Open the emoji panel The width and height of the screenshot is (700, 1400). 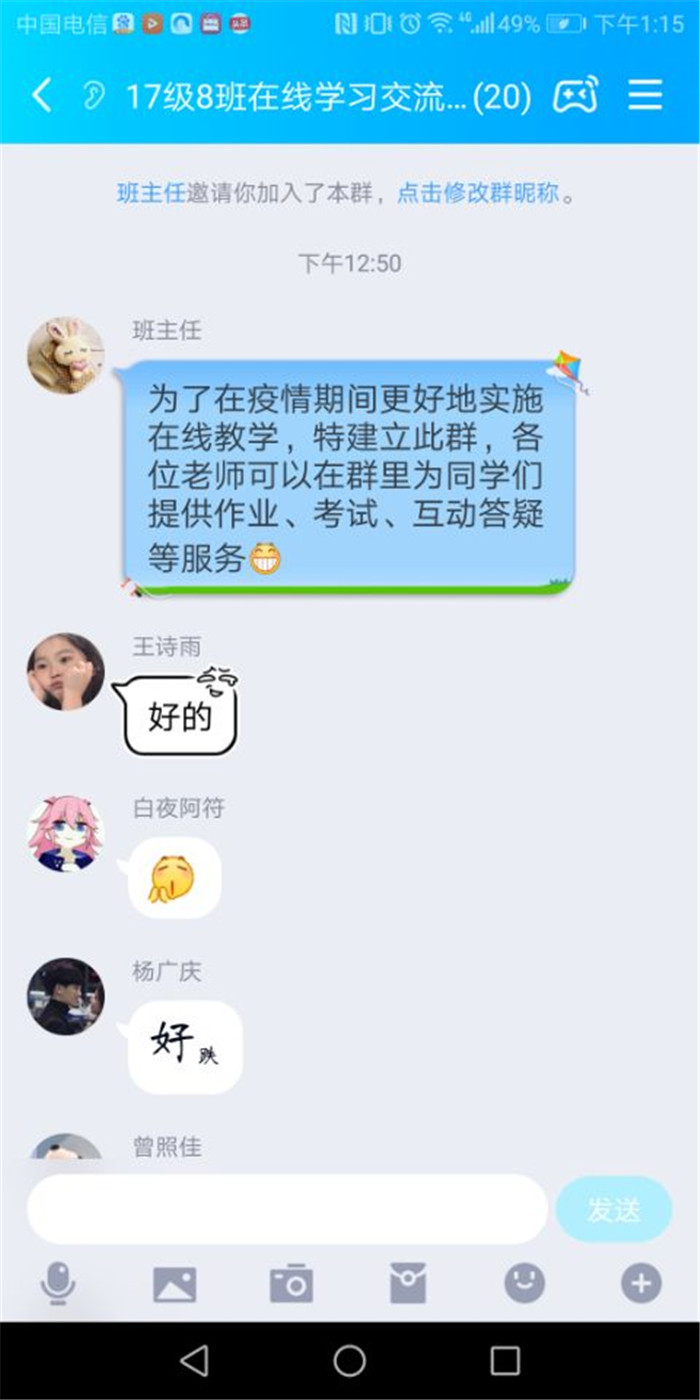pyautogui.click(x=524, y=1283)
